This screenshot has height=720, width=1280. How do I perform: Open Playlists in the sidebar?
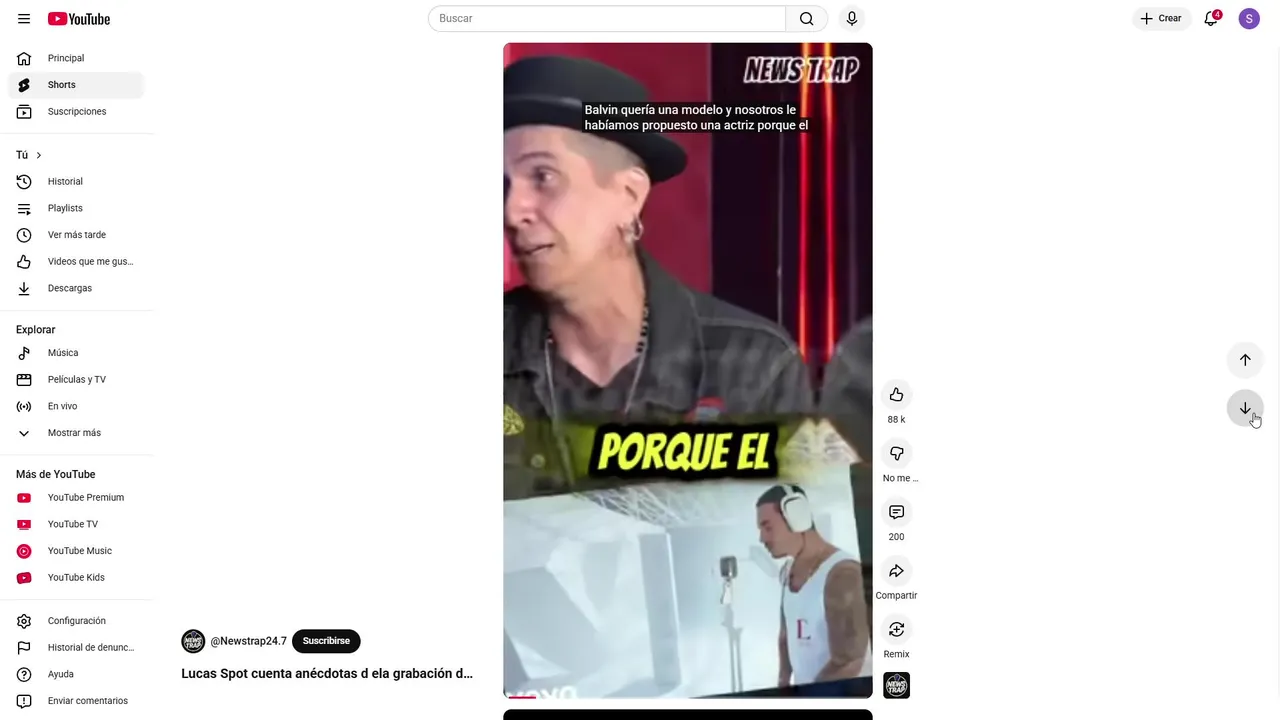coord(65,208)
